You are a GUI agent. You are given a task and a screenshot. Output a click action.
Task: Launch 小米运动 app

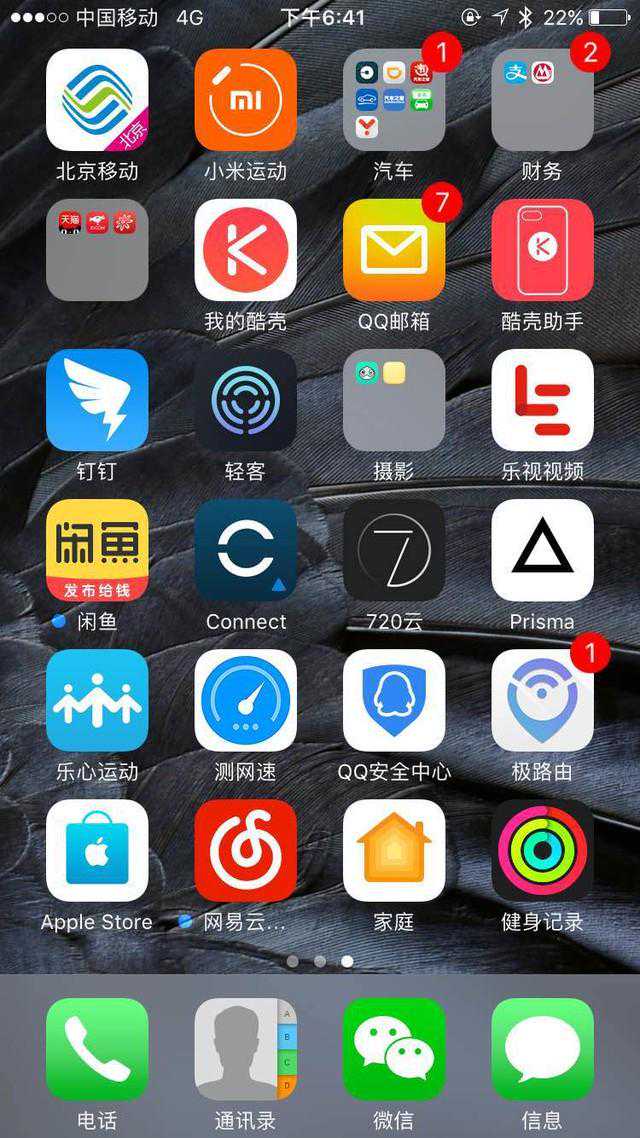click(245, 100)
